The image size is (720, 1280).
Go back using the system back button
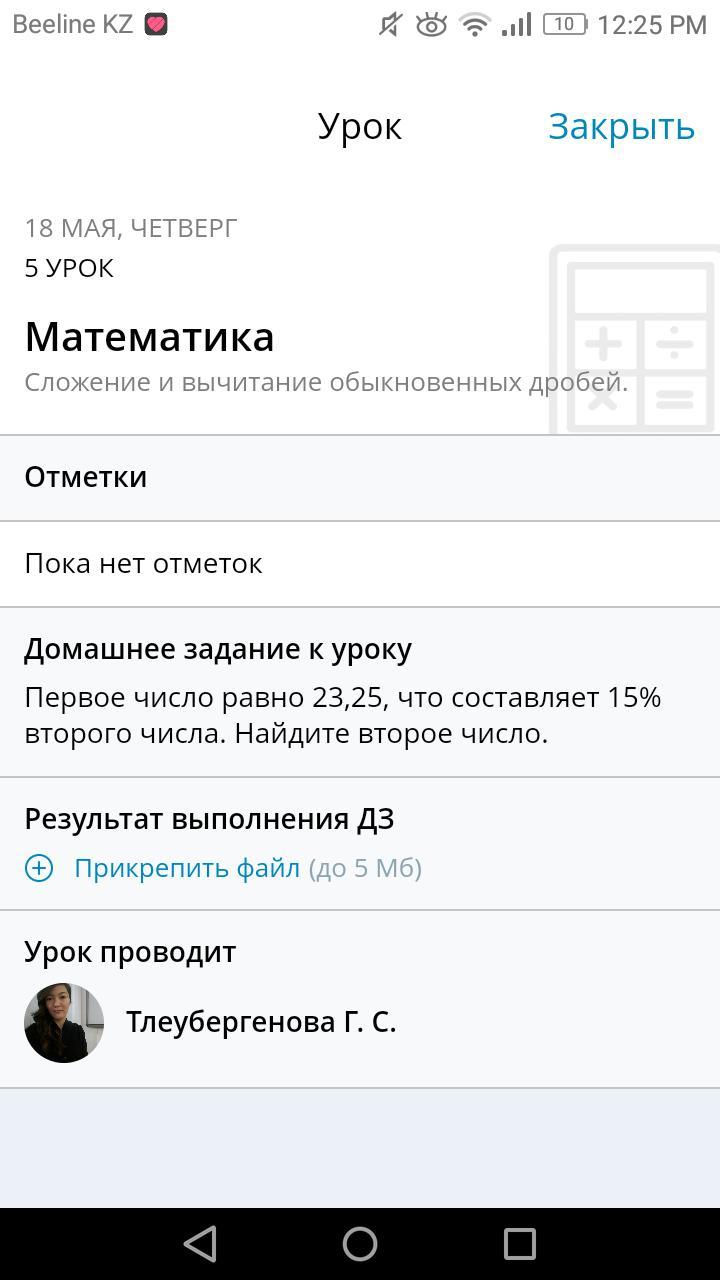click(200, 1244)
